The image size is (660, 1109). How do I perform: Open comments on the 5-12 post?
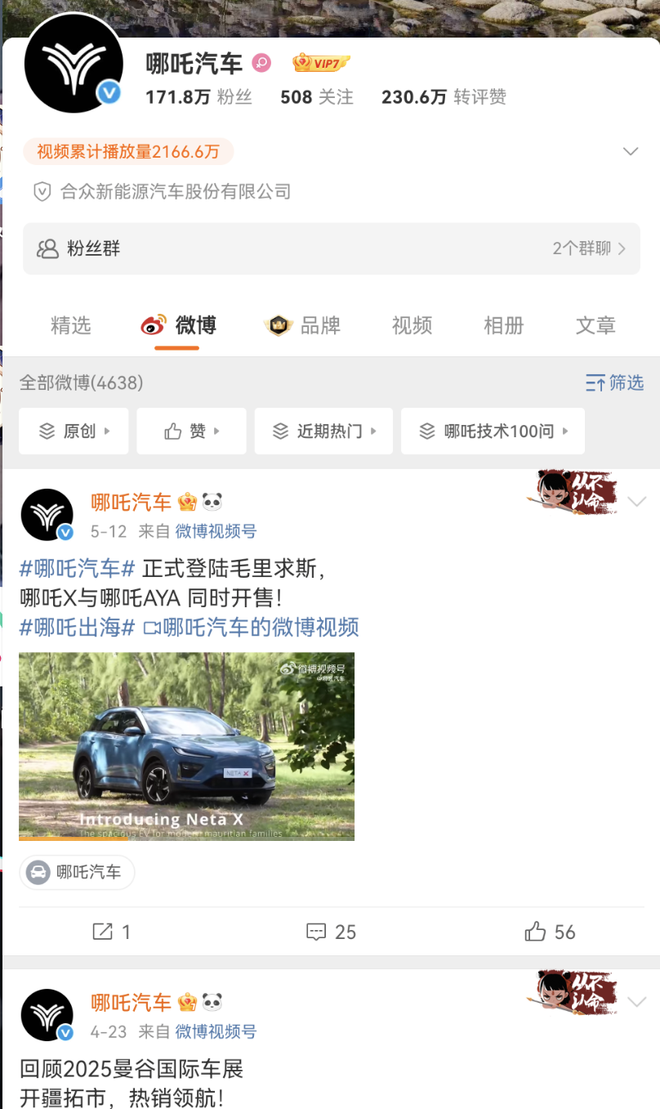point(331,932)
